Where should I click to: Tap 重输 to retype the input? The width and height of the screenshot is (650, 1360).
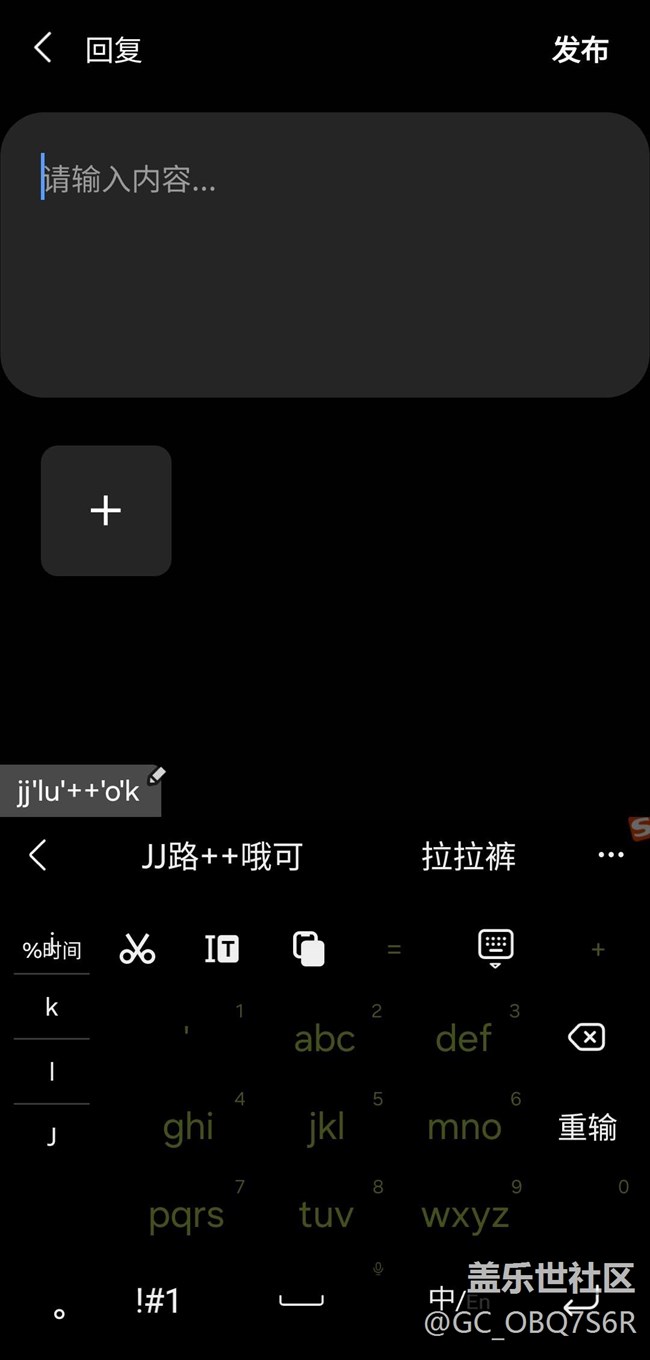[587, 1127]
